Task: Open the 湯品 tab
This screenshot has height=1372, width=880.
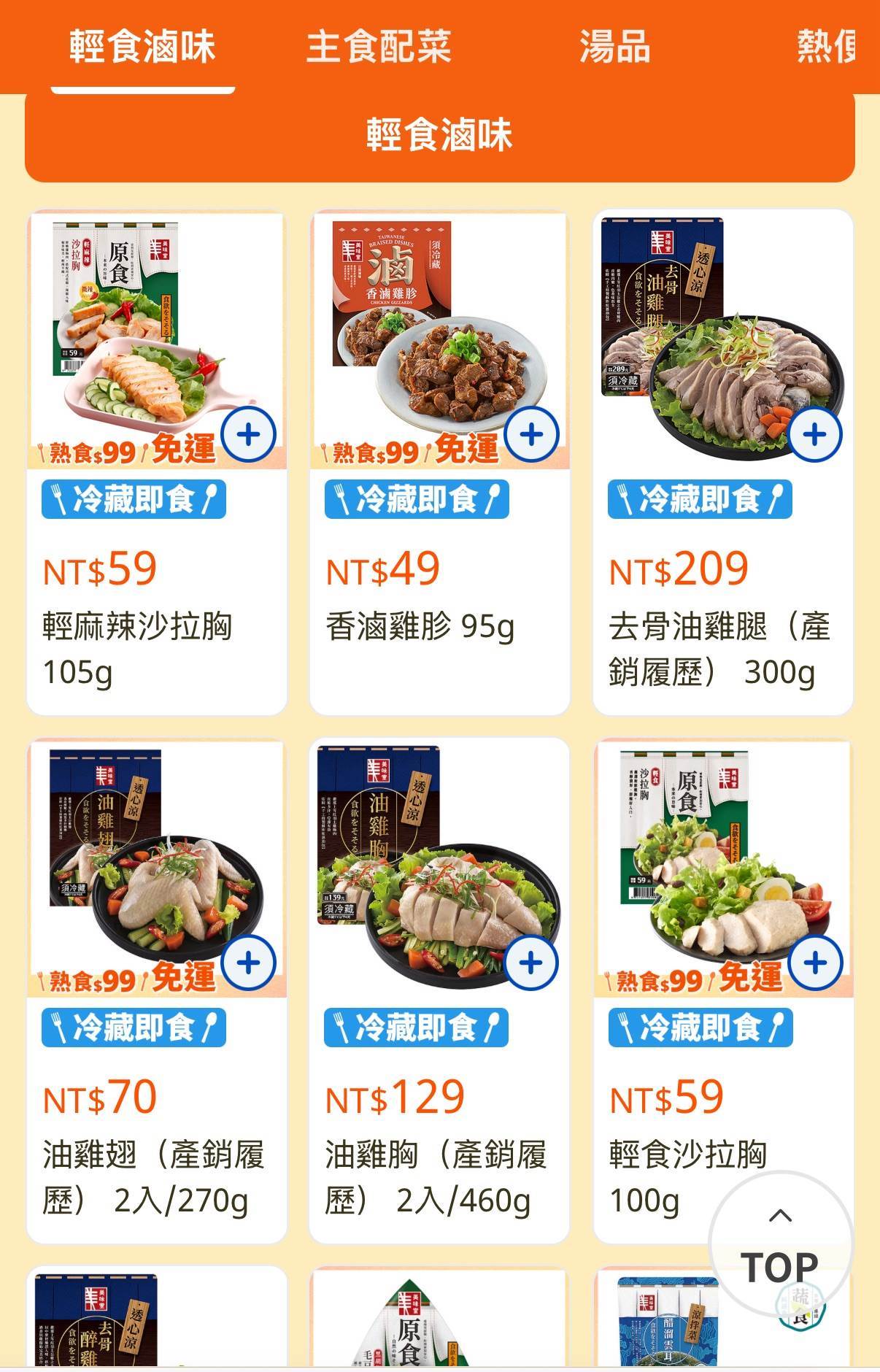Action: (615, 45)
